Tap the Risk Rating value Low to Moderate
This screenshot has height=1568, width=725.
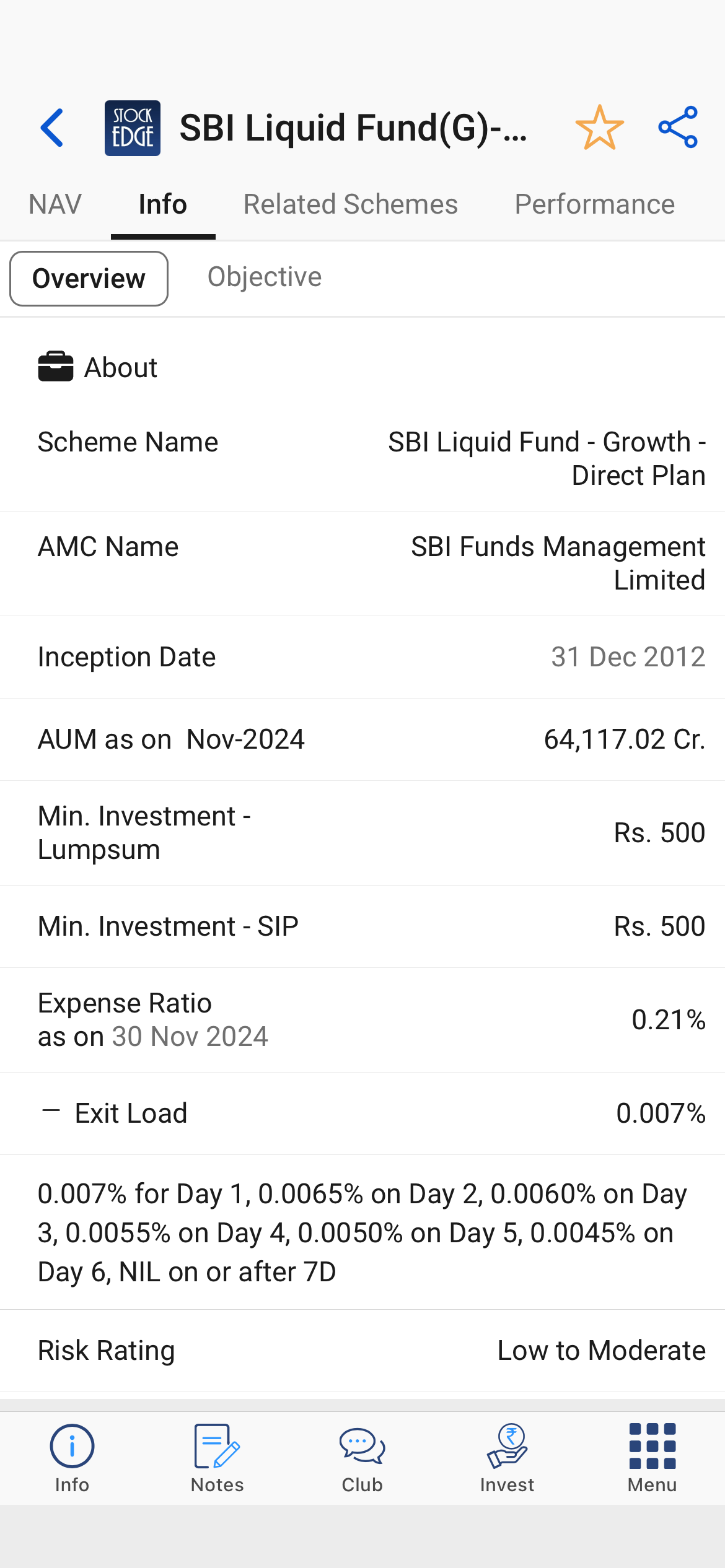click(601, 1350)
